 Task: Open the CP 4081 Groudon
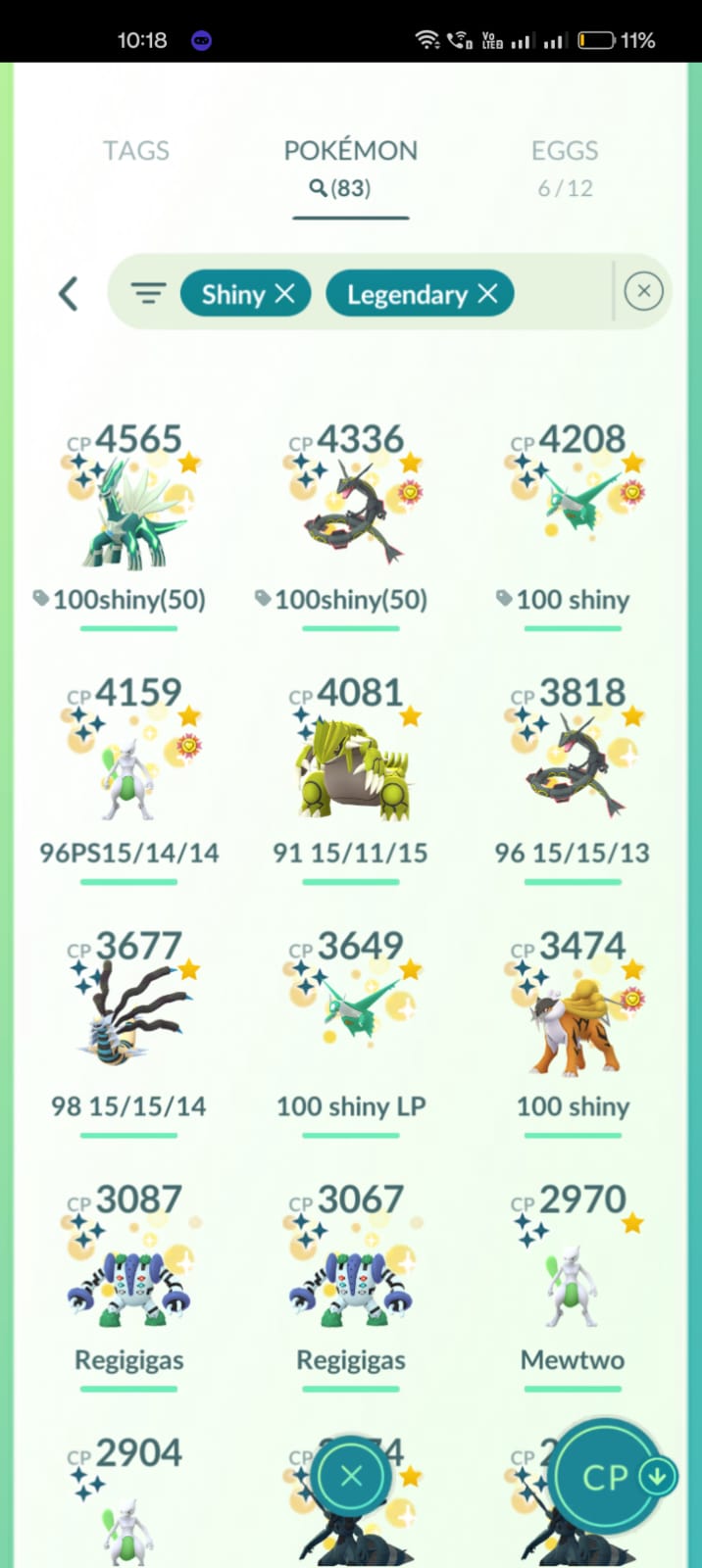click(351, 778)
